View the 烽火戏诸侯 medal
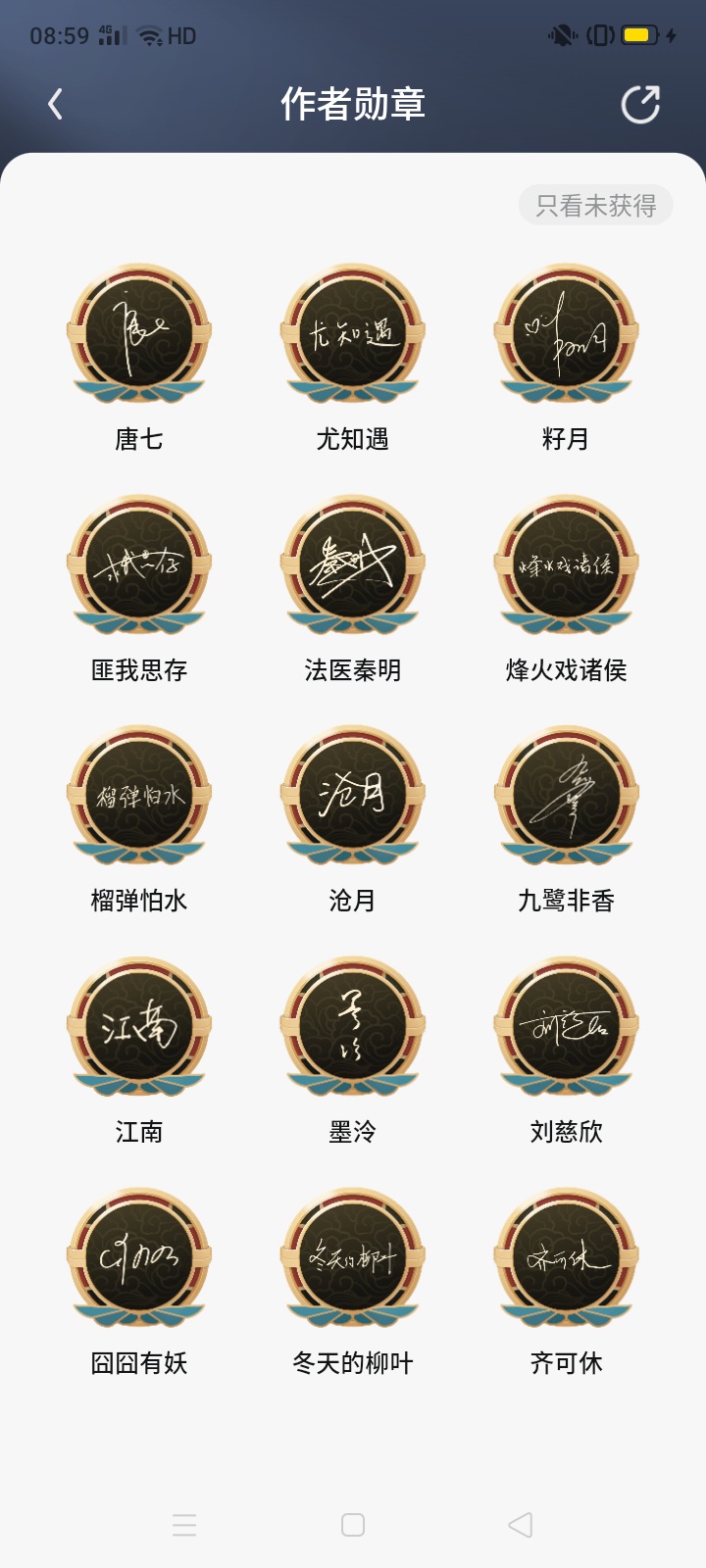The image size is (706, 1568). [x=567, y=564]
